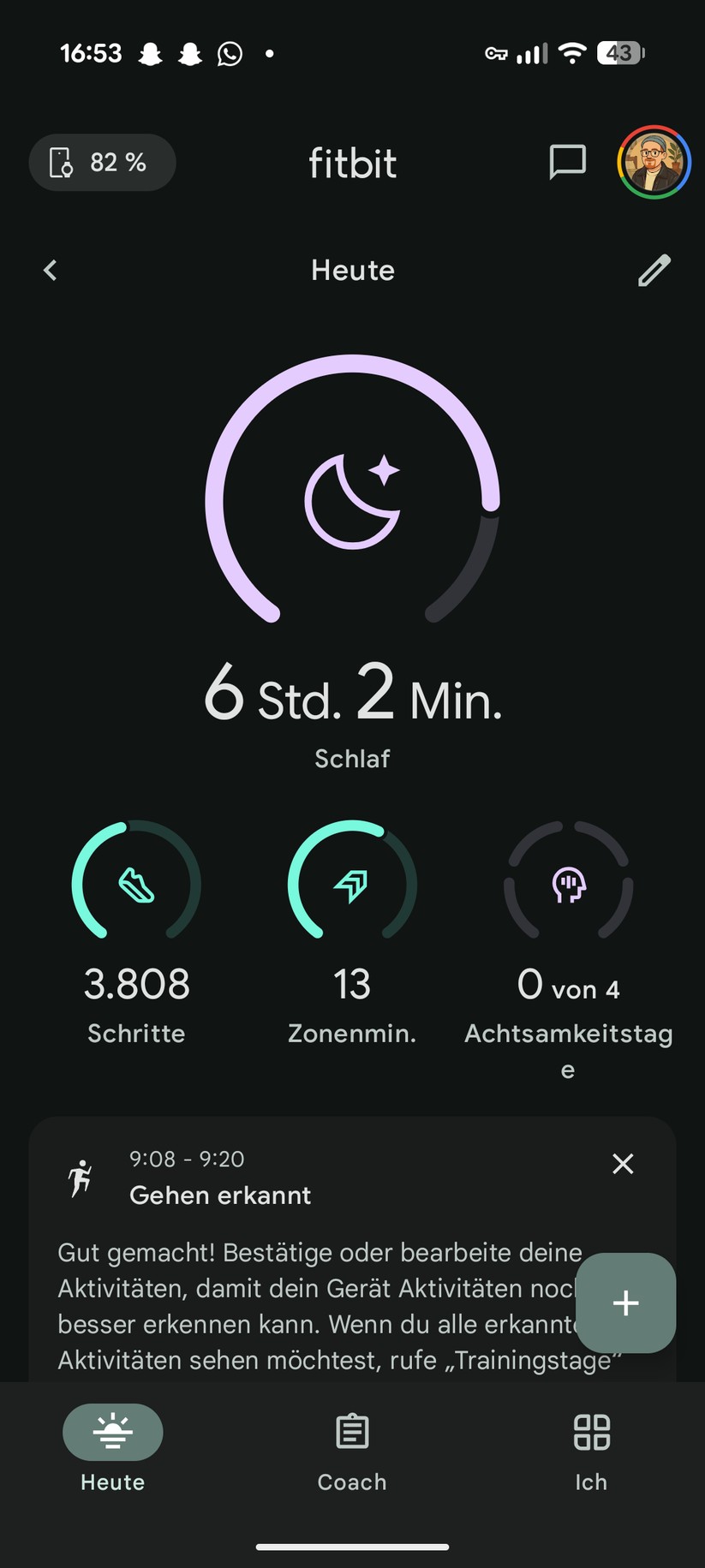The image size is (705, 1568).
Task: Open the messages inbox in Fitbit
Action: click(568, 163)
